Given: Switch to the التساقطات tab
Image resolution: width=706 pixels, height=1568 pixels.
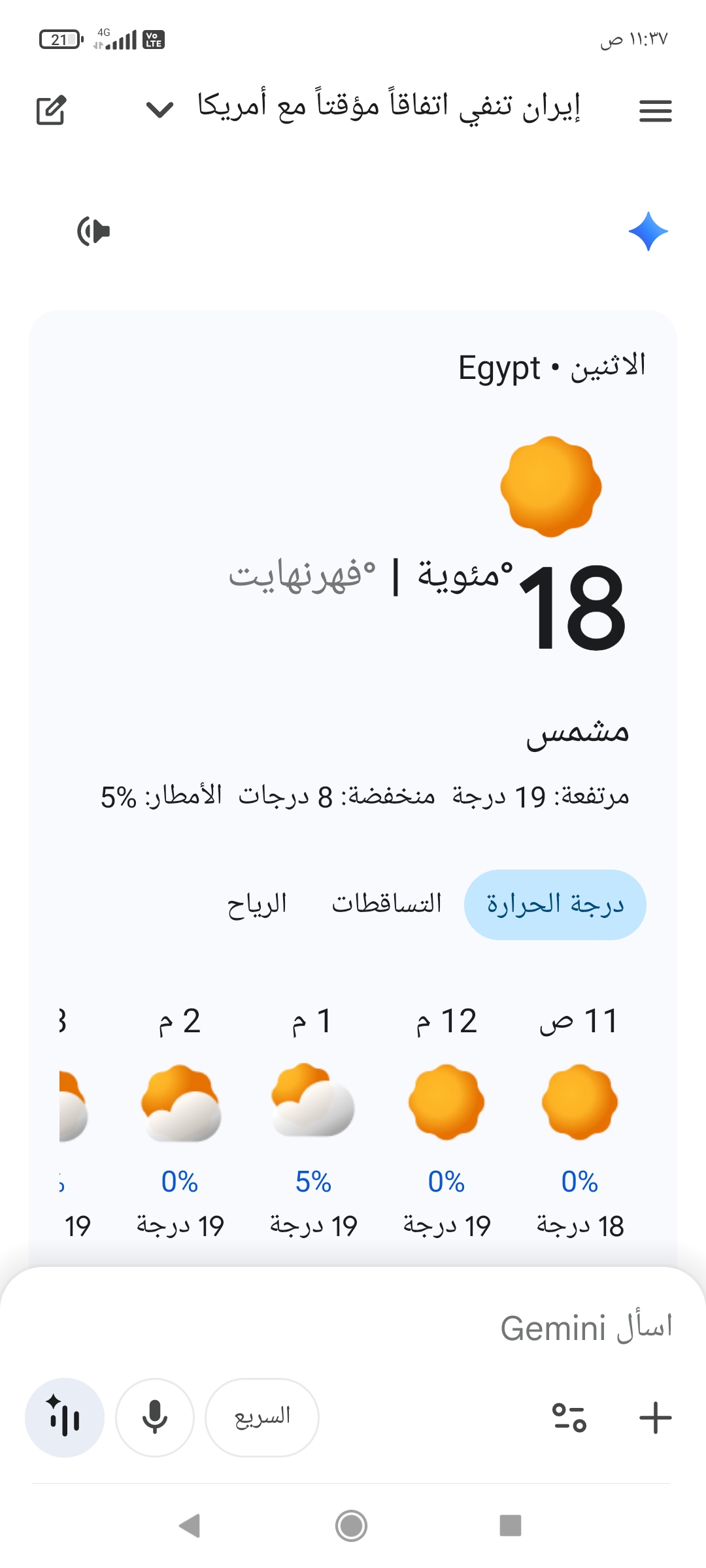Looking at the screenshot, I should 387,904.
